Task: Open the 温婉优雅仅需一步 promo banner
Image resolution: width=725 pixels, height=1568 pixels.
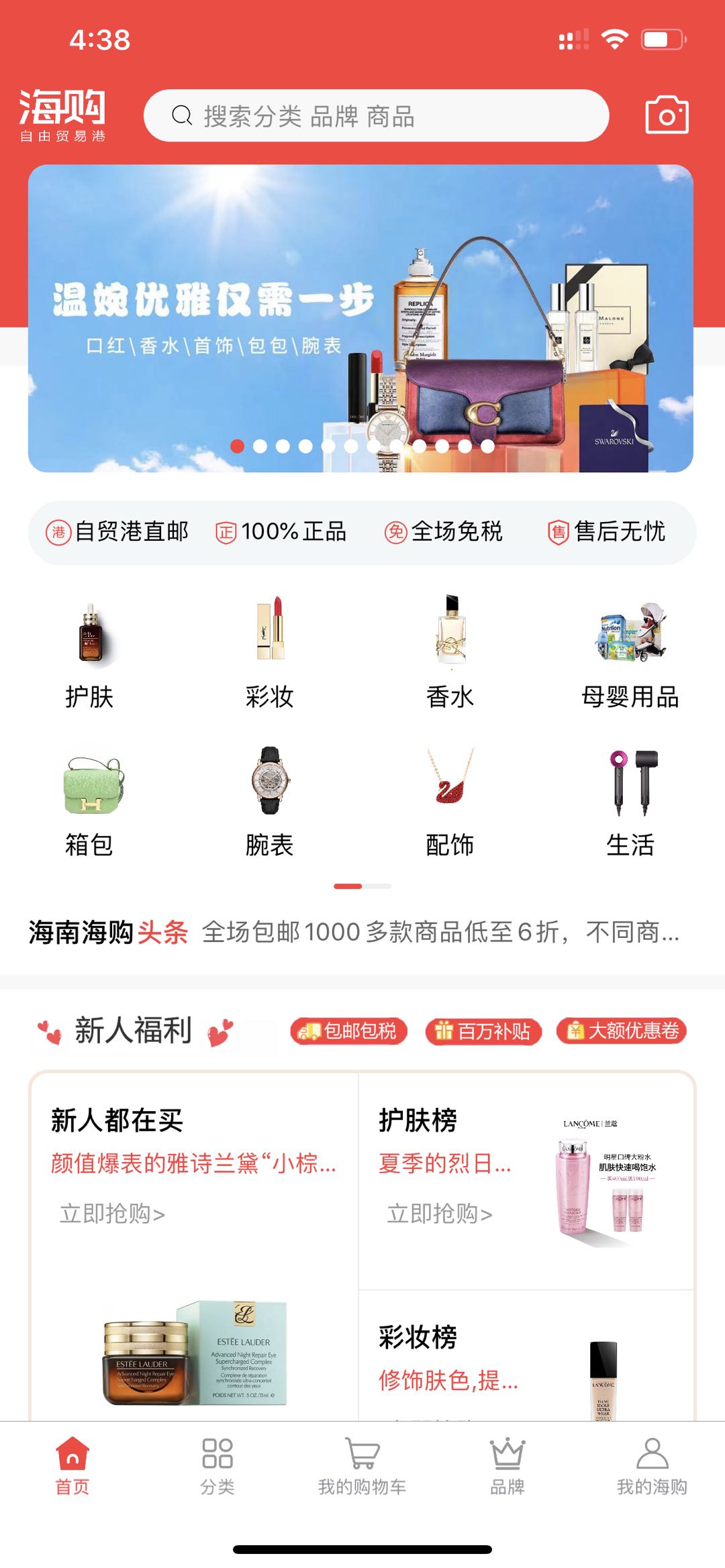Action: point(360,318)
